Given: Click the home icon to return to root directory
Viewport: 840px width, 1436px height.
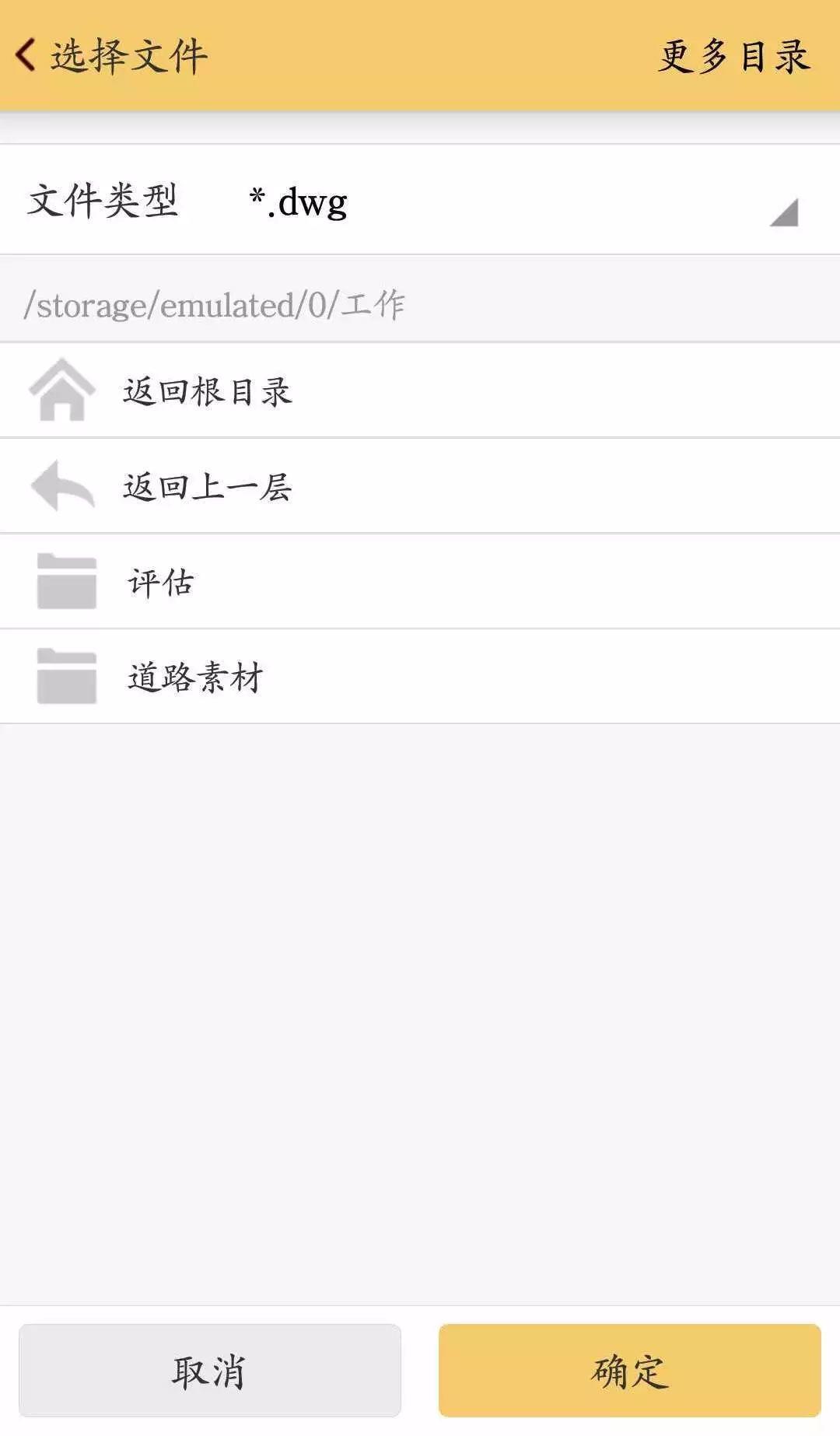Looking at the screenshot, I should coord(62,391).
